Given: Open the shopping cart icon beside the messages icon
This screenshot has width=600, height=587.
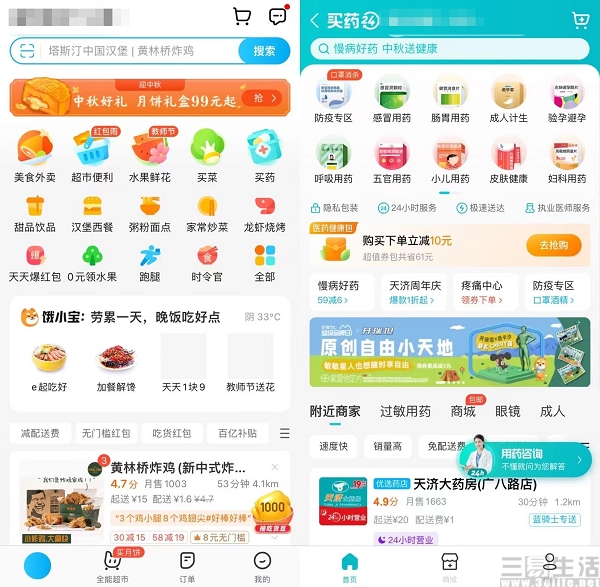Looking at the screenshot, I should 242,16.
